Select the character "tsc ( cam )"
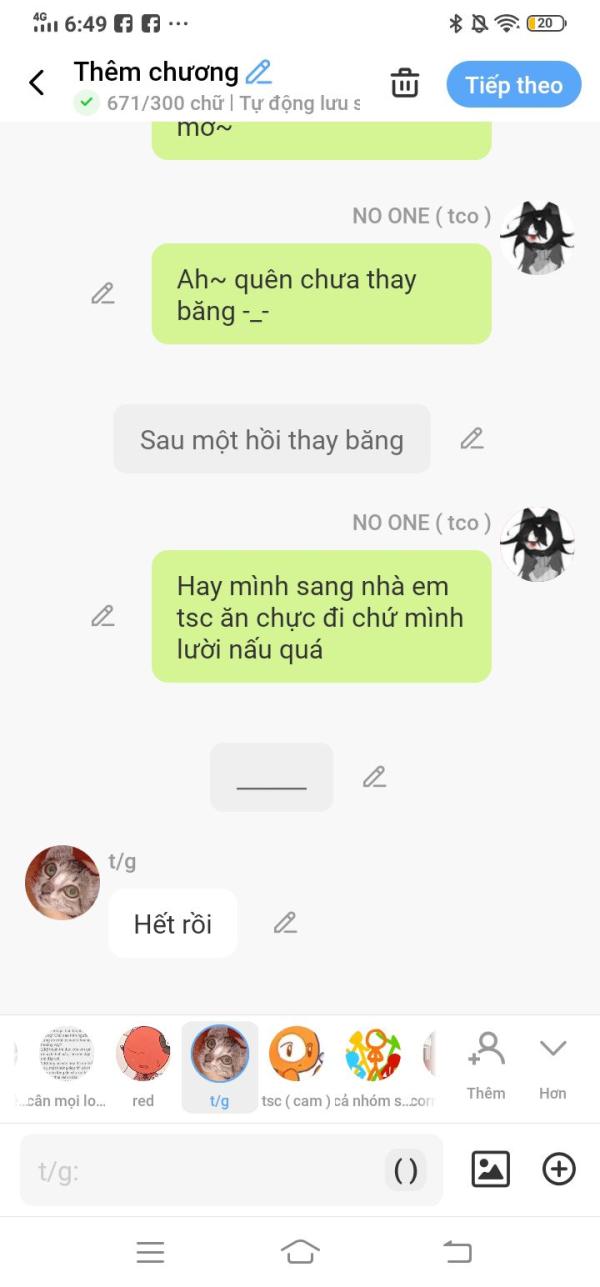Screen dimensions: 600x1287 coord(296,1067)
